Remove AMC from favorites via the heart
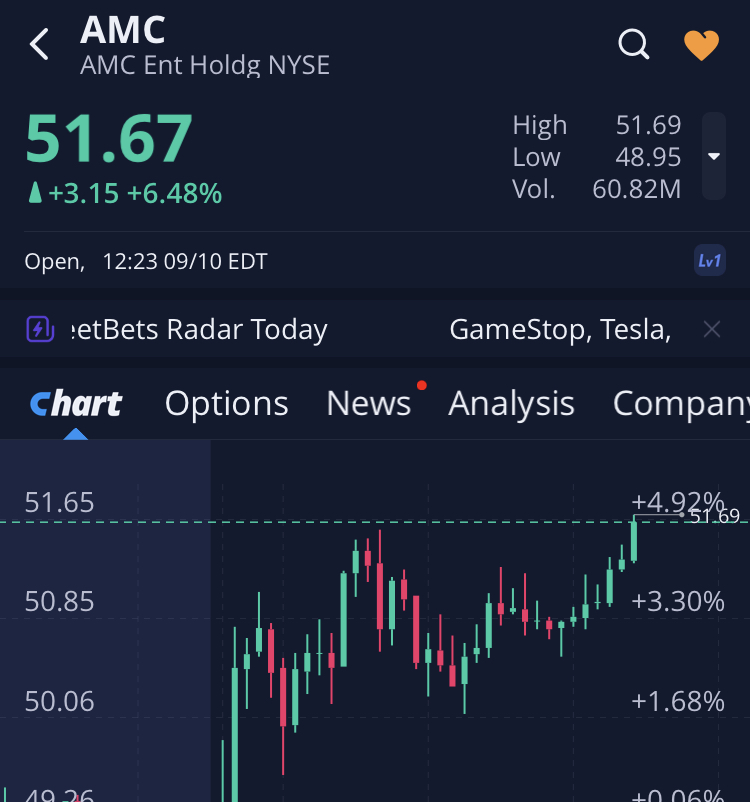The height and width of the screenshot is (802, 750). click(701, 44)
